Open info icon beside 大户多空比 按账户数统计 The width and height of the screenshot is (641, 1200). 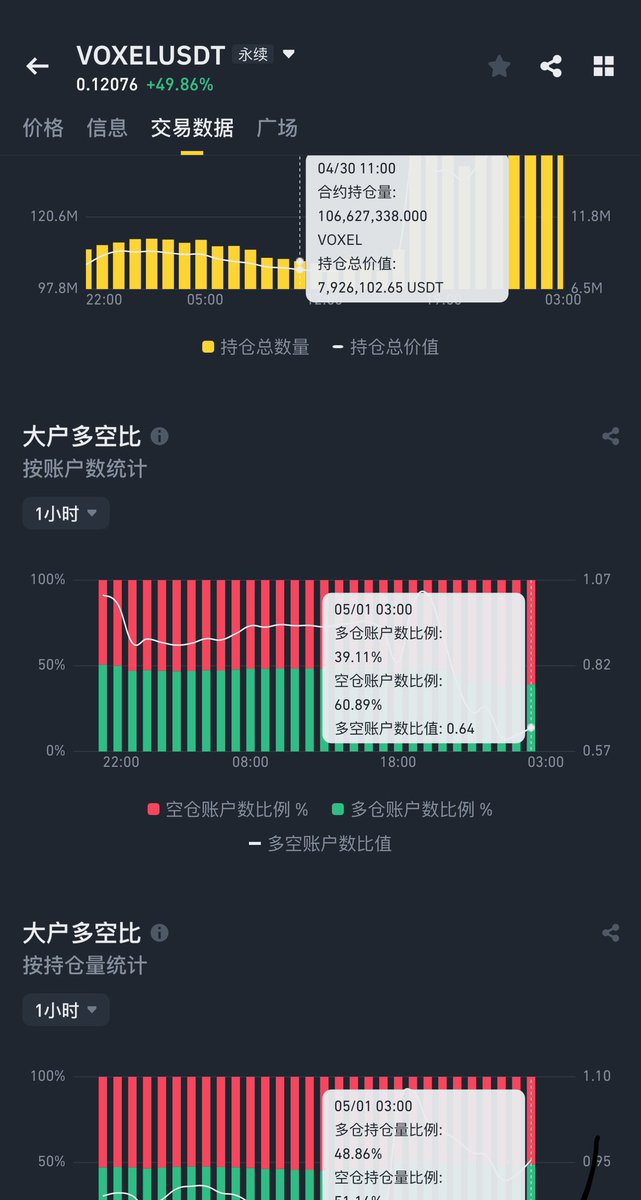click(159, 436)
